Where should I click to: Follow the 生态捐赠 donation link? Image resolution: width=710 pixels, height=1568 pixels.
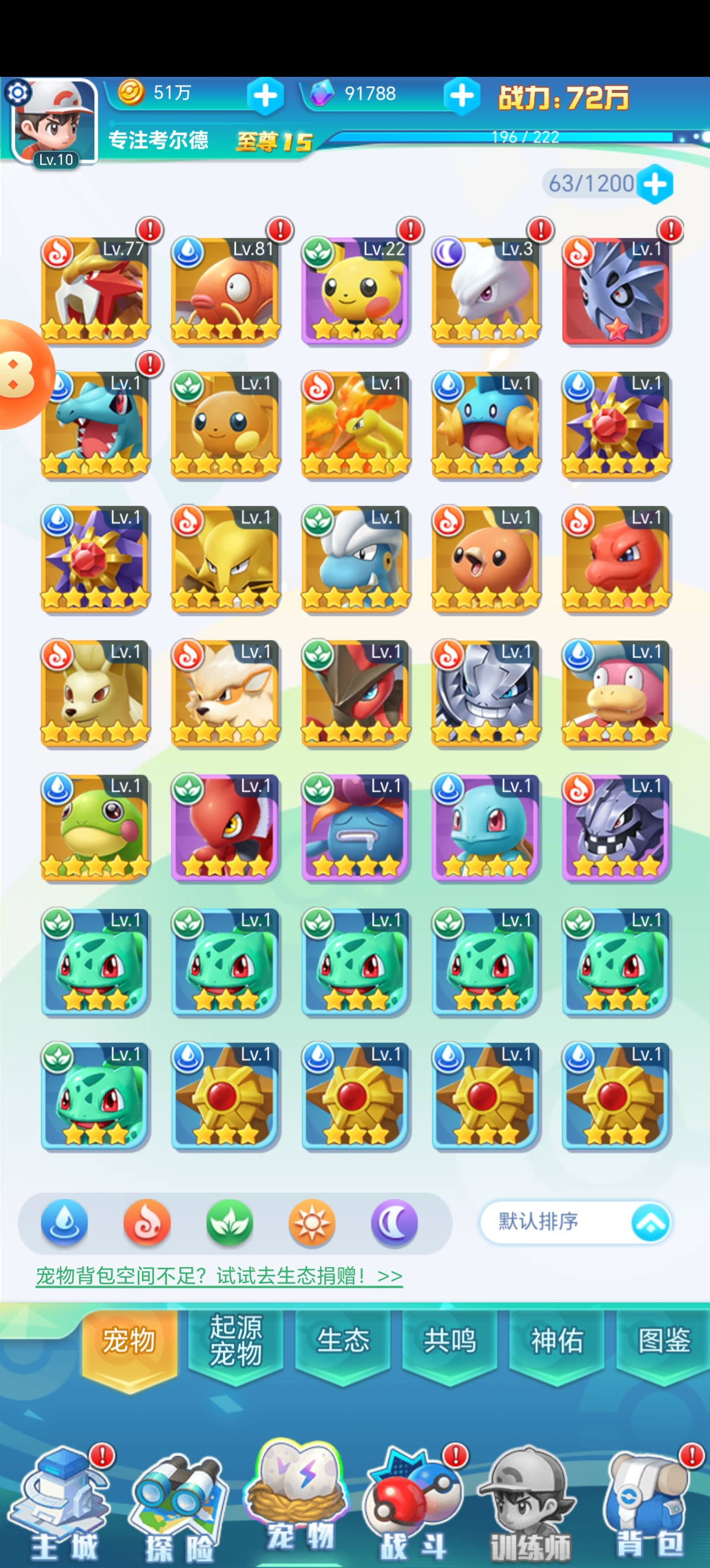click(219, 1275)
